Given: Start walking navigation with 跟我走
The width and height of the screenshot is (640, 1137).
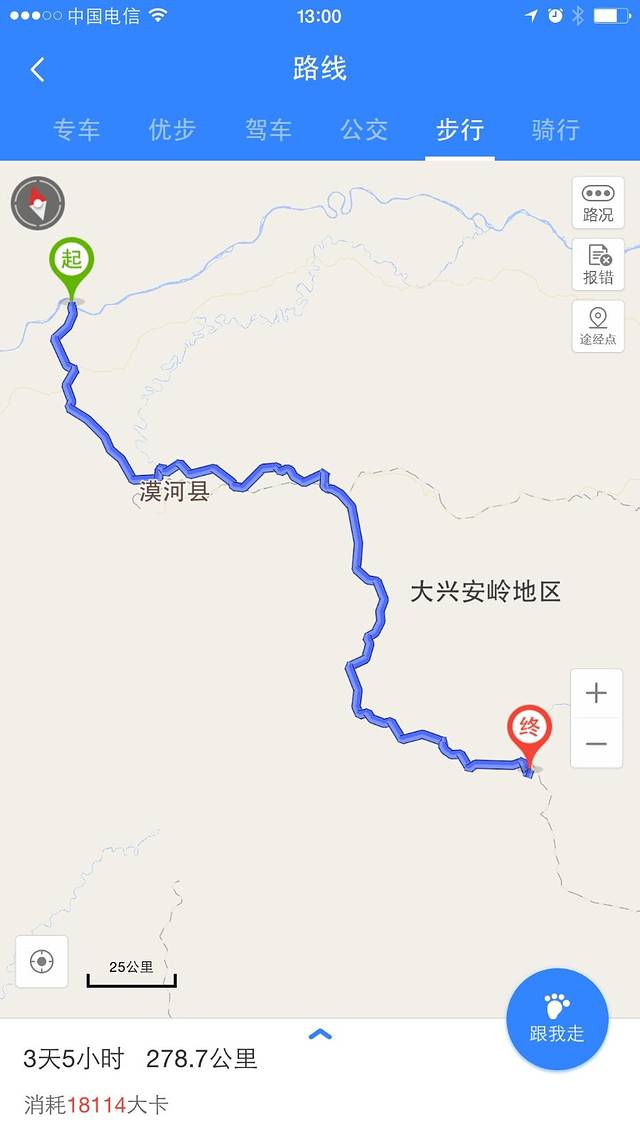Looking at the screenshot, I should 557,1020.
